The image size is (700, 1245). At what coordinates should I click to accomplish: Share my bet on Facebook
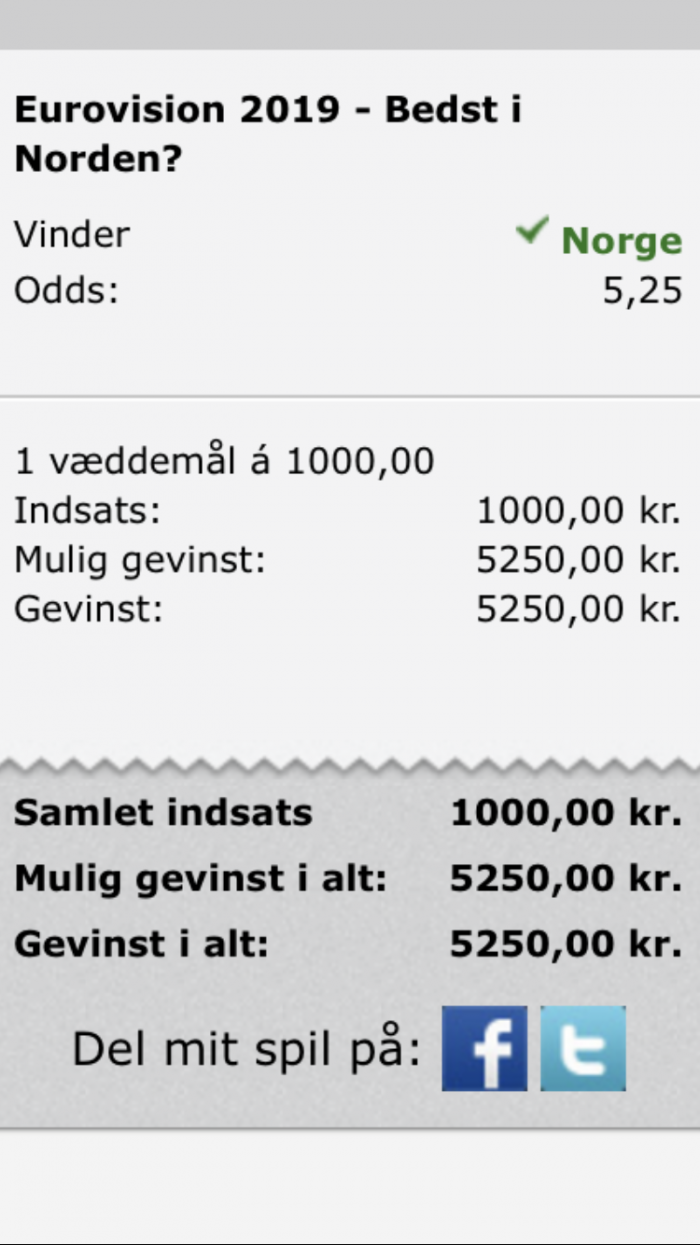click(484, 1048)
